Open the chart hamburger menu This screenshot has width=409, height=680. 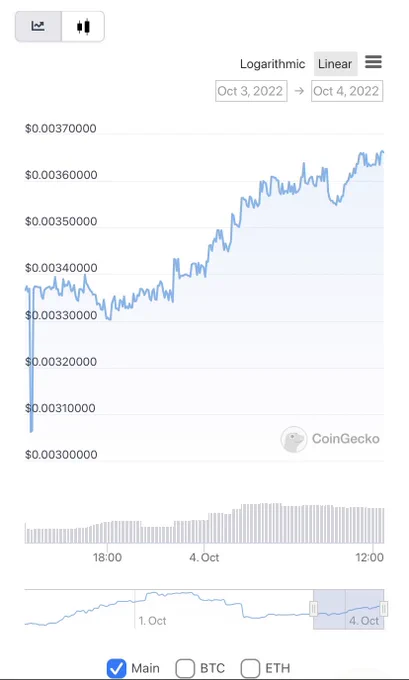coord(373,62)
